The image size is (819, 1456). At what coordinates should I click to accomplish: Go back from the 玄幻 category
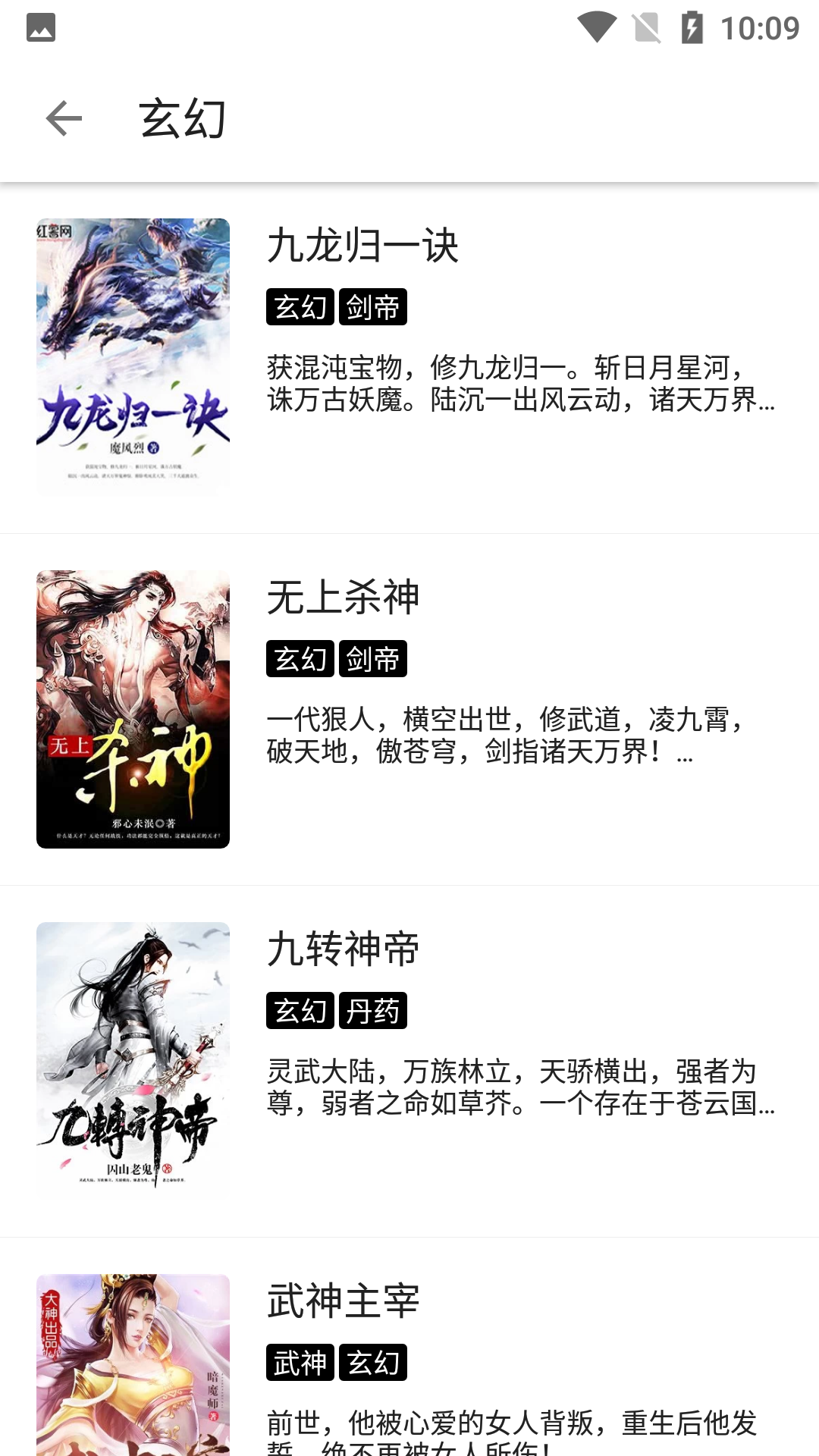tap(64, 118)
